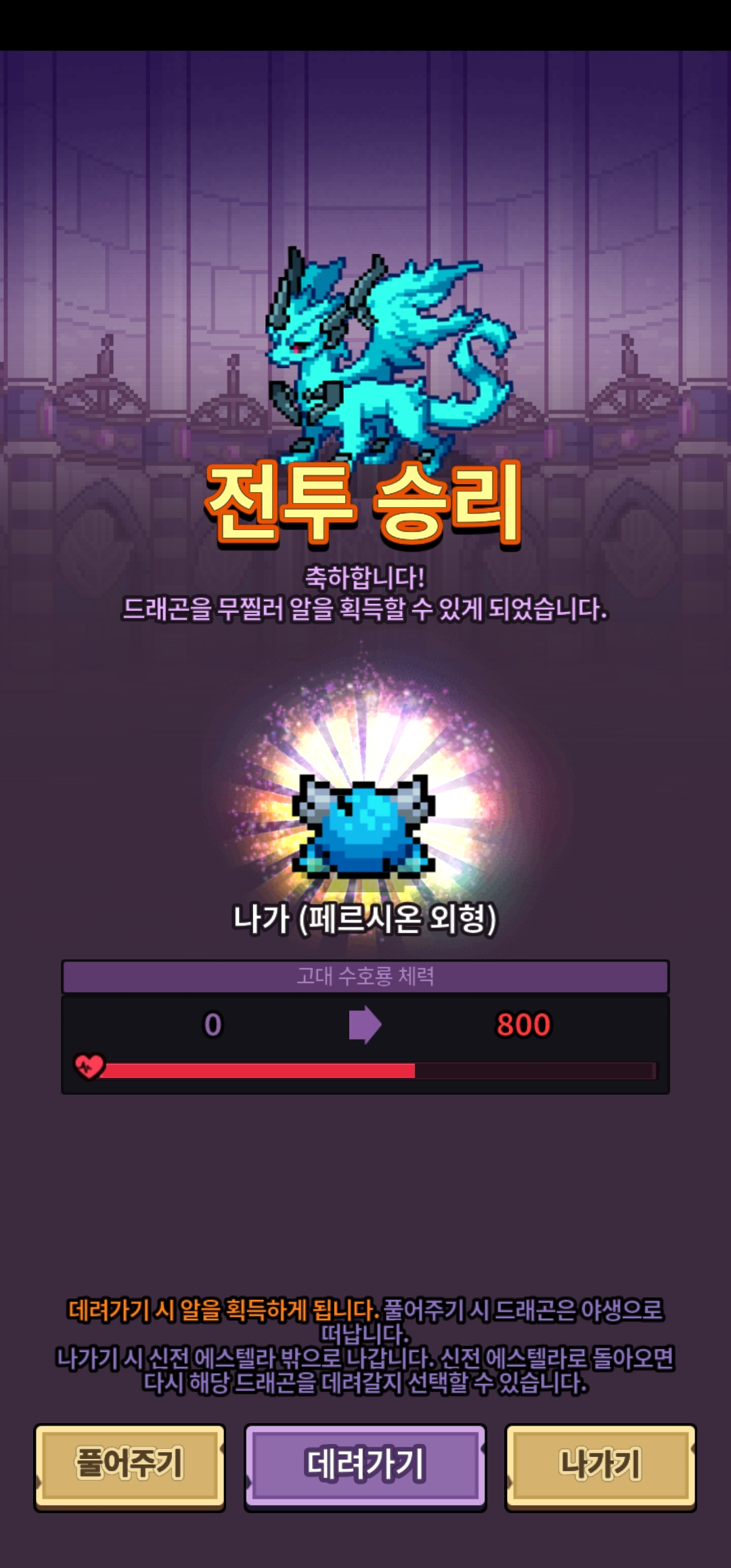731x1568 pixels.
Task: Tap 나가기 to exit the temple
Action: (600, 1467)
